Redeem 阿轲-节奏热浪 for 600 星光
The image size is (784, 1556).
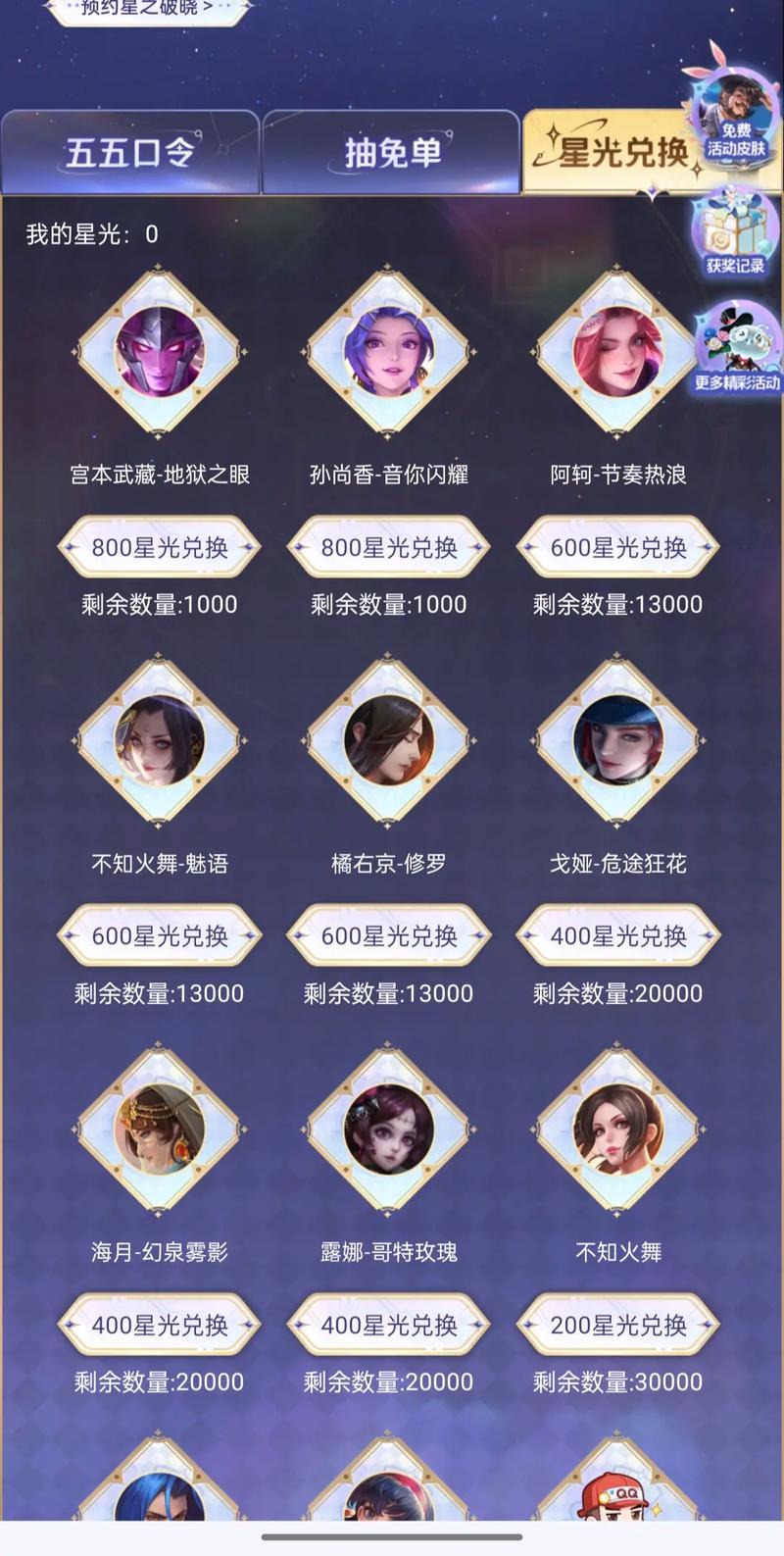[x=618, y=547]
